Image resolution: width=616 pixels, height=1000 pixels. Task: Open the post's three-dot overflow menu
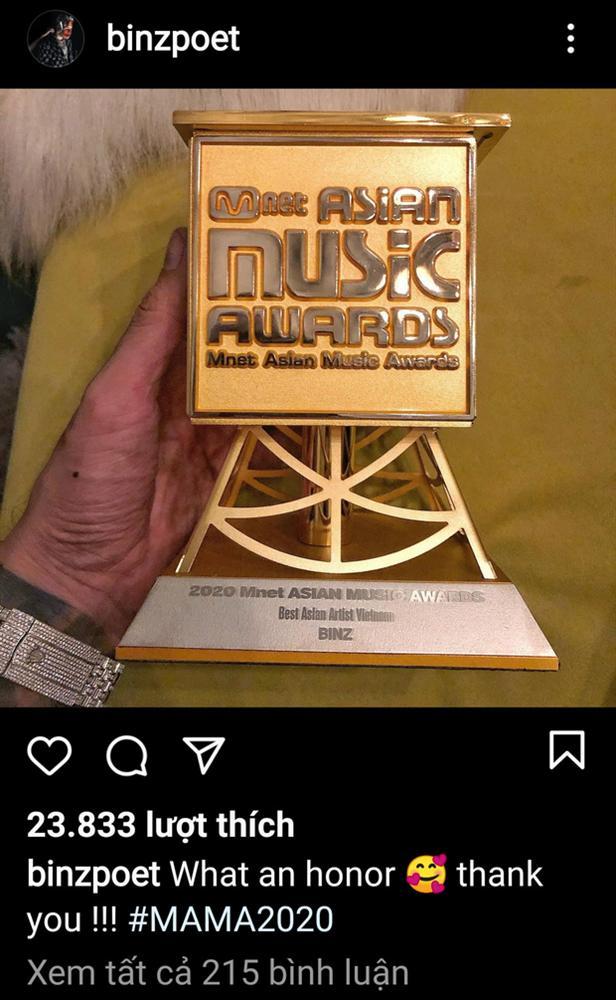[x=570, y=39]
